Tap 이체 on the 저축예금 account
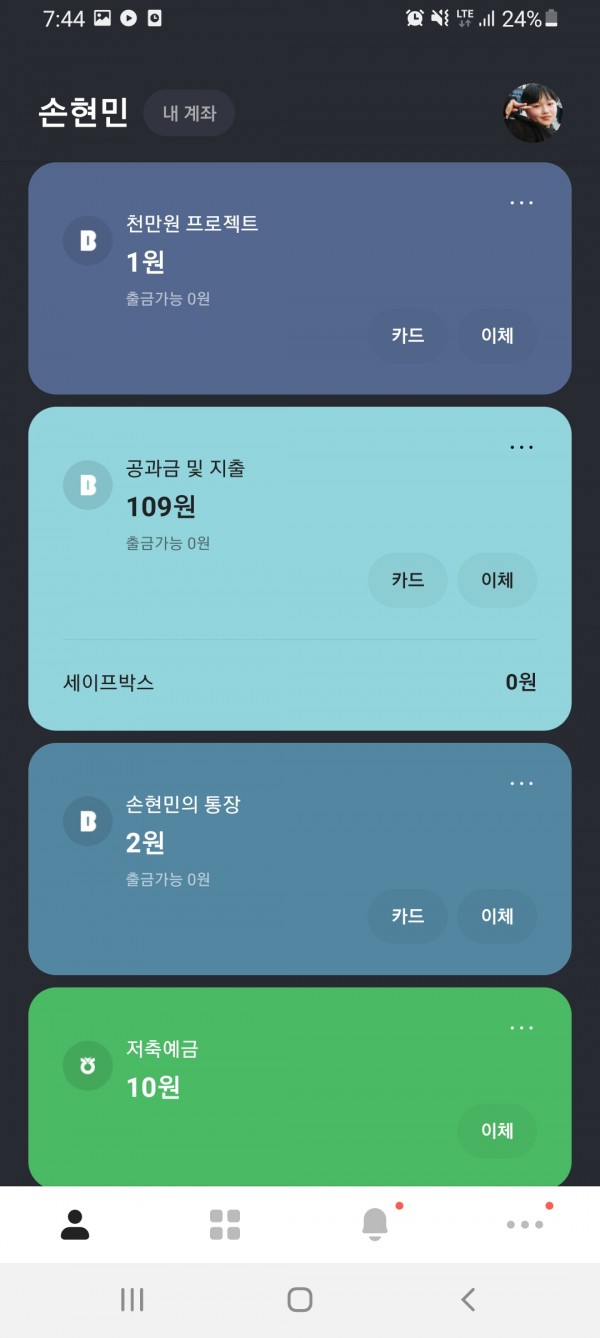600x1338 pixels. [x=497, y=1130]
